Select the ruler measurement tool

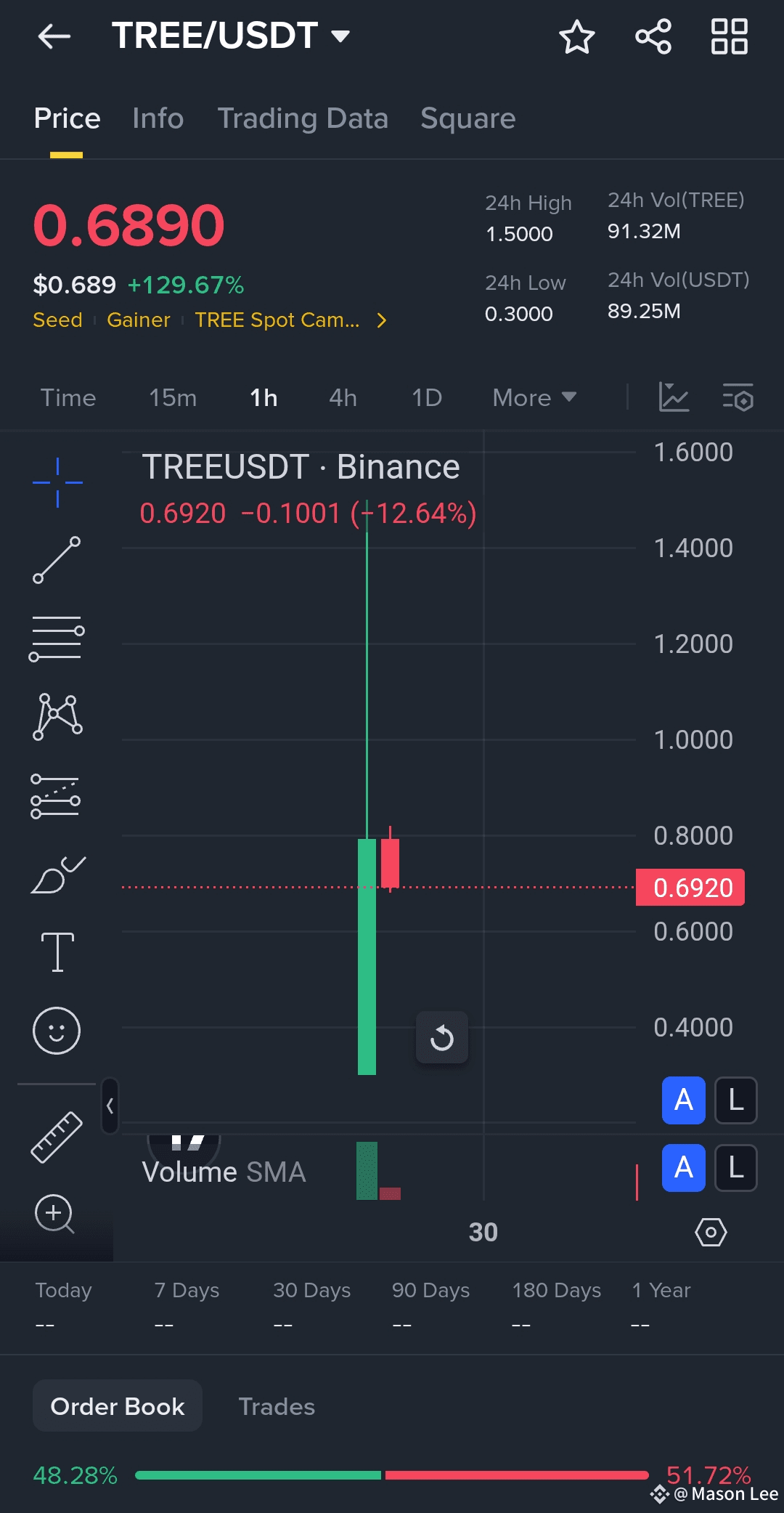(x=57, y=1137)
